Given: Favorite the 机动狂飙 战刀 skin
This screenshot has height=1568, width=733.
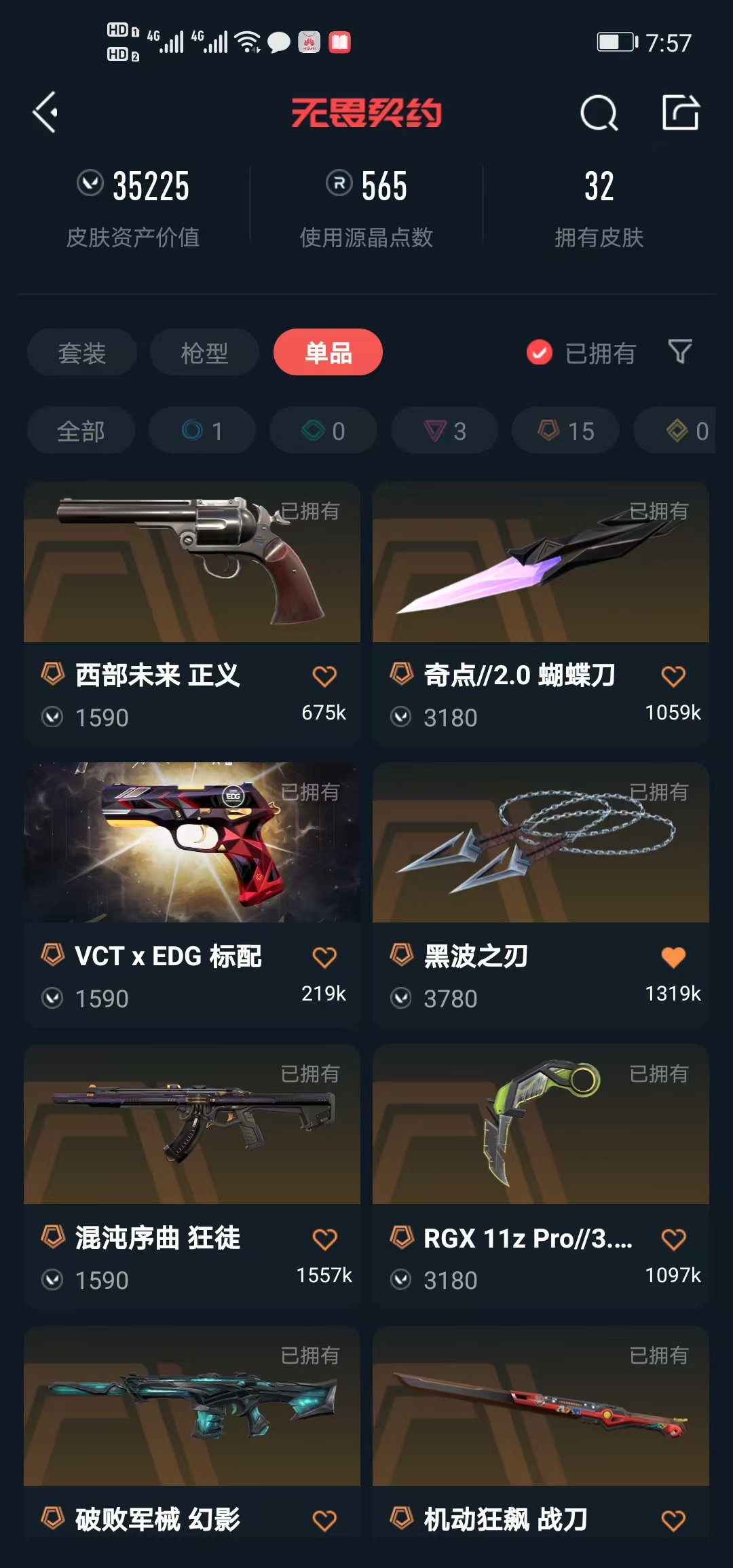Looking at the screenshot, I should 673,1520.
